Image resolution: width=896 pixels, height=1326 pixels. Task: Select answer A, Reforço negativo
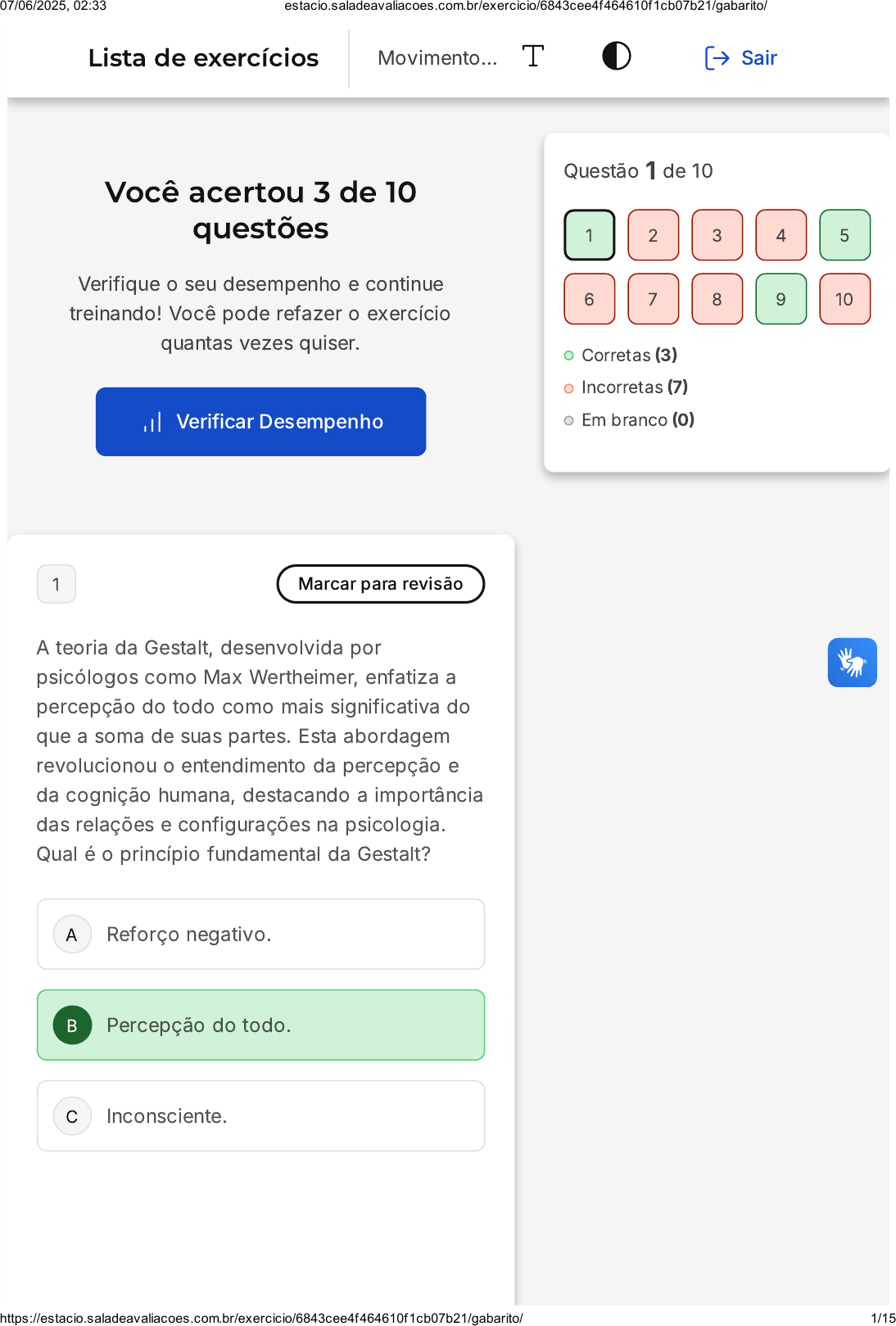[260, 935]
